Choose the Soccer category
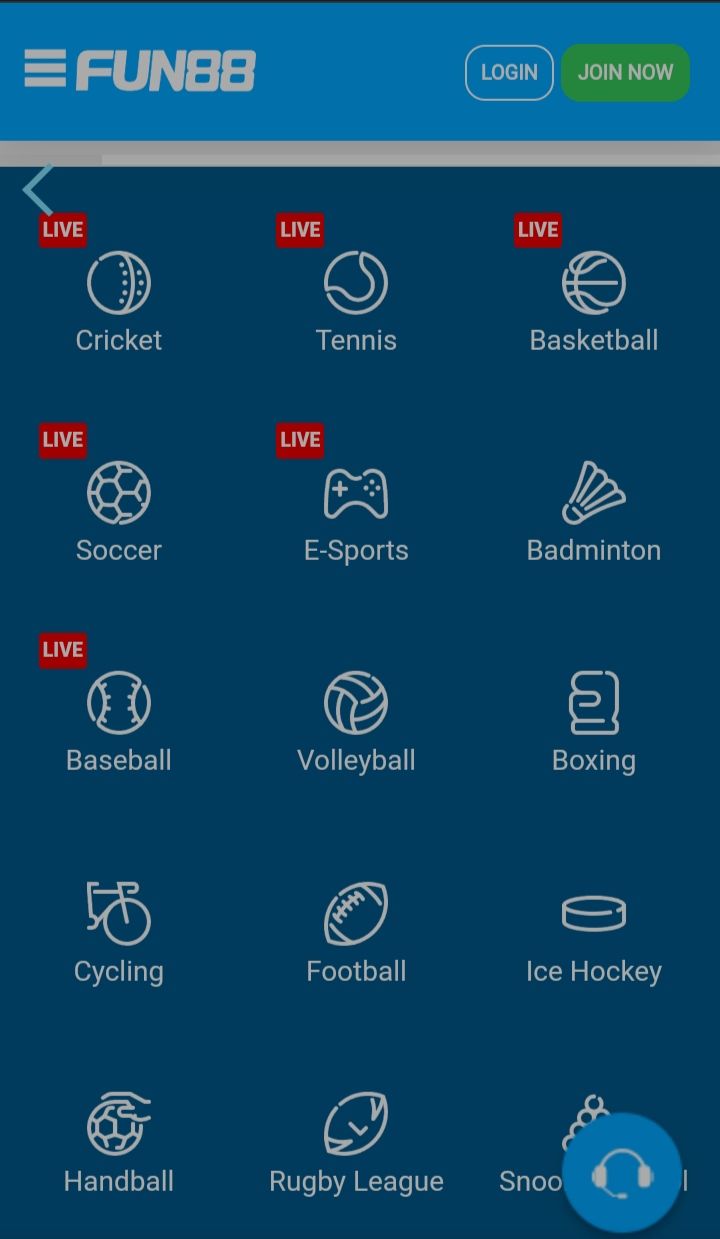 tap(119, 512)
